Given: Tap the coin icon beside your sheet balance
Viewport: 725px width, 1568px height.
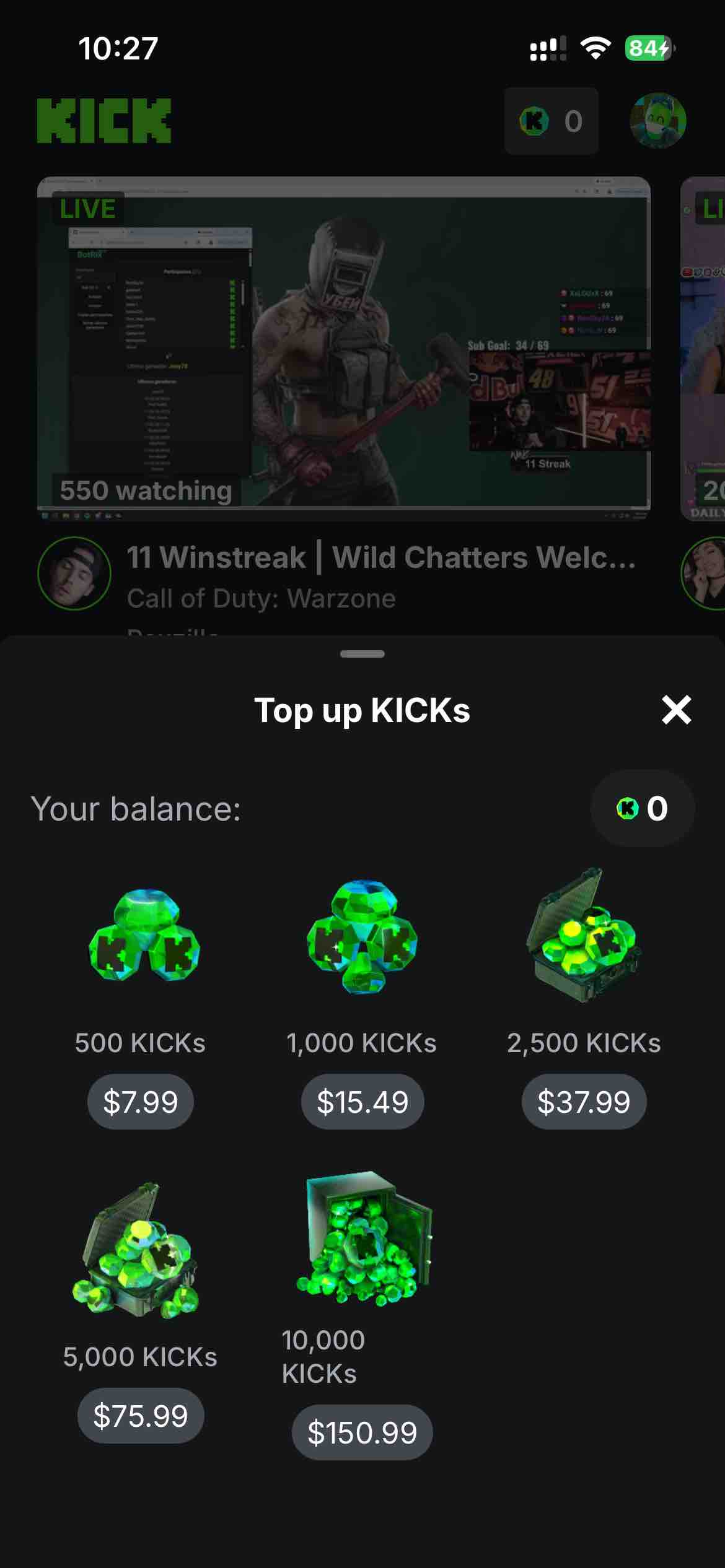Looking at the screenshot, I should pos(627,807).
